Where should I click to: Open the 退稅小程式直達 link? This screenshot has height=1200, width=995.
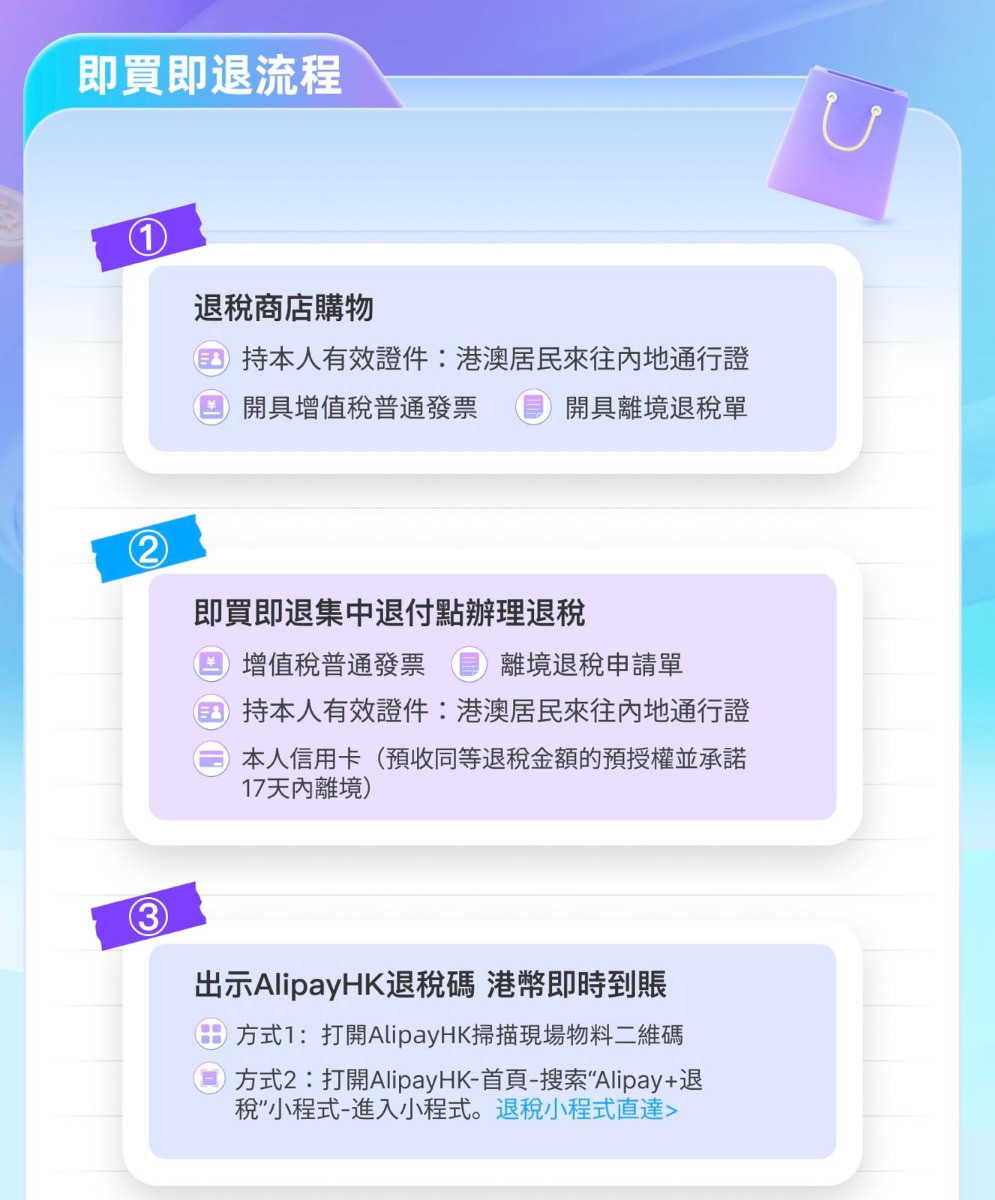click(x=586, y=1109)
